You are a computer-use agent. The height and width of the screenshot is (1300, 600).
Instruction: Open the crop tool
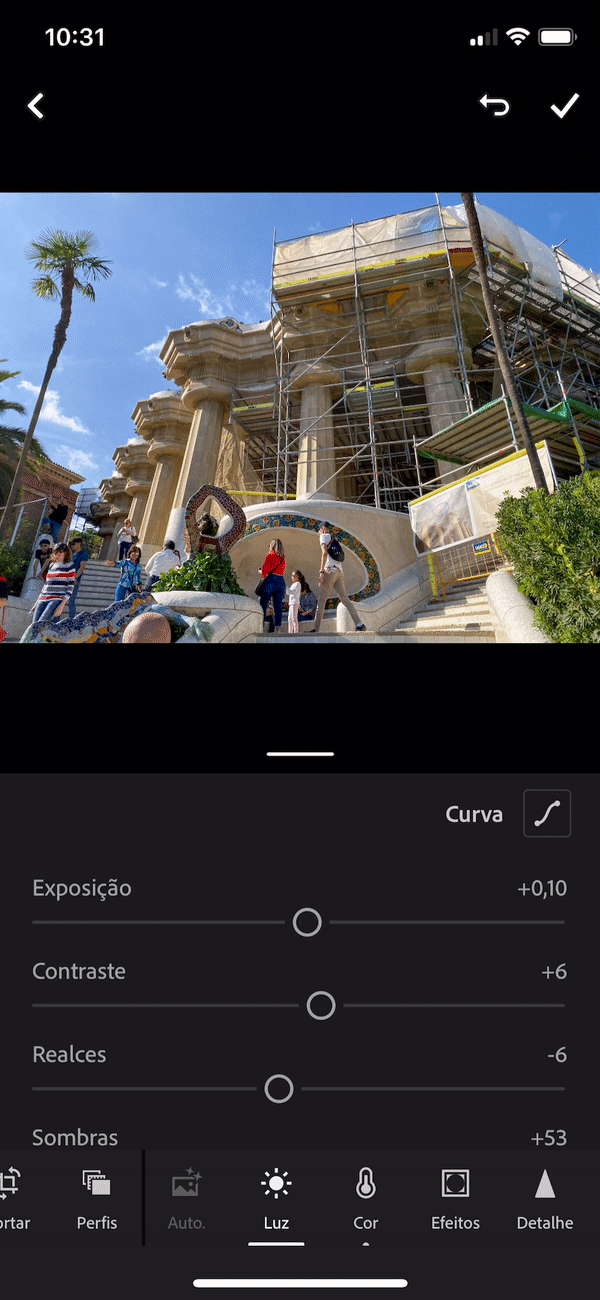tap(10, 1198)
